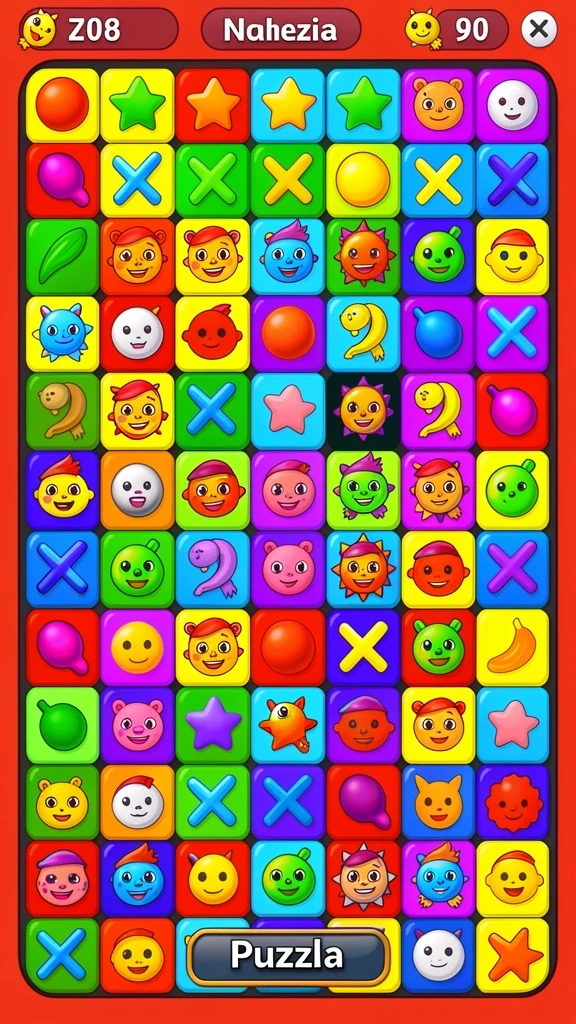Select the green leaf tile
576x1024 pixels.
(x=62, y=256)
